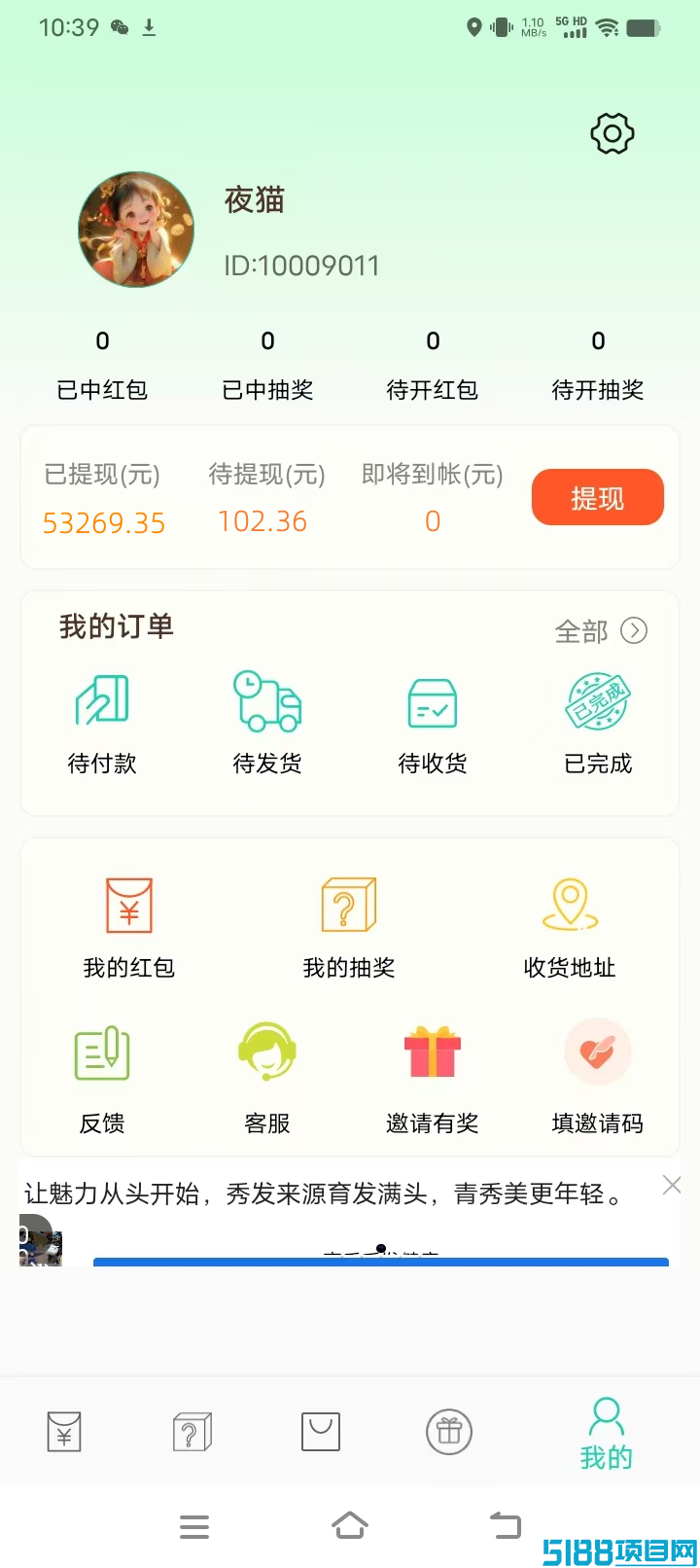
Task: Tap the profile avatar picture
Action: [136, 230]
